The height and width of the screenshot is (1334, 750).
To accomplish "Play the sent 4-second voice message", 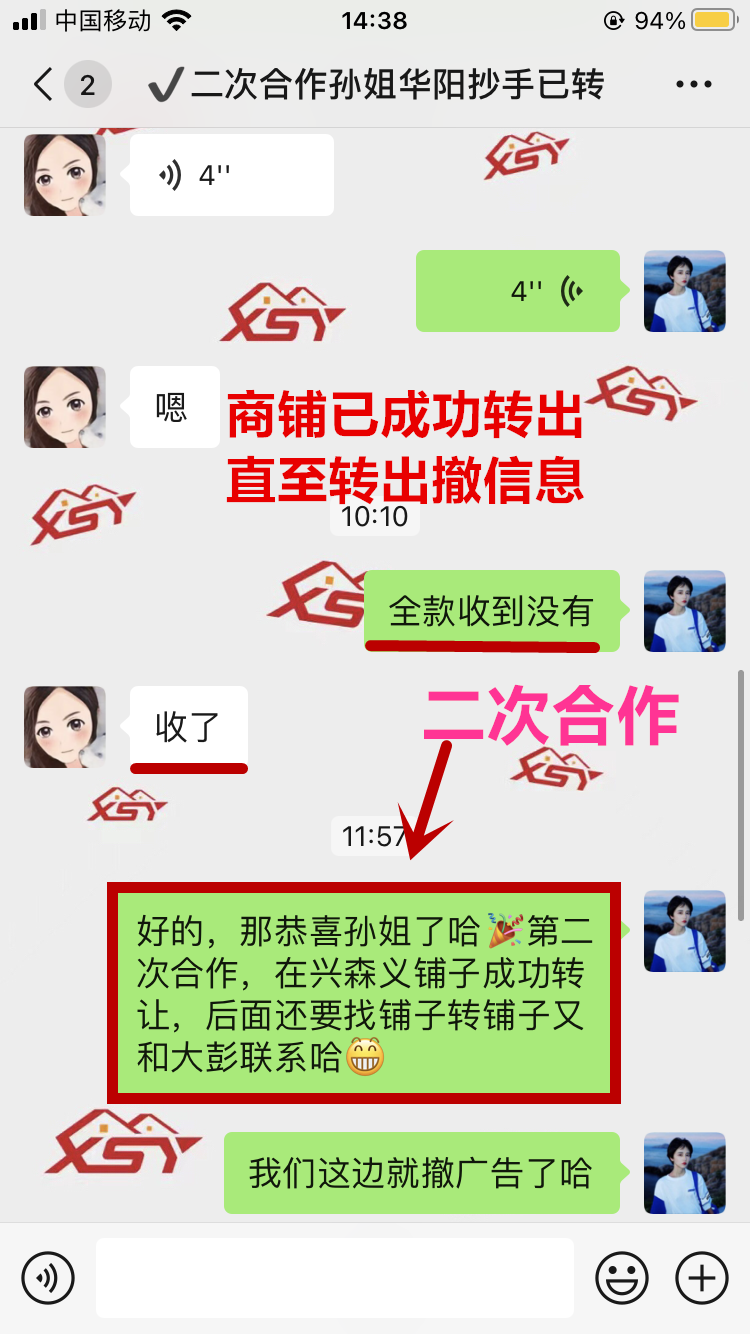I will pyautogui.click(x=517, y=291).
